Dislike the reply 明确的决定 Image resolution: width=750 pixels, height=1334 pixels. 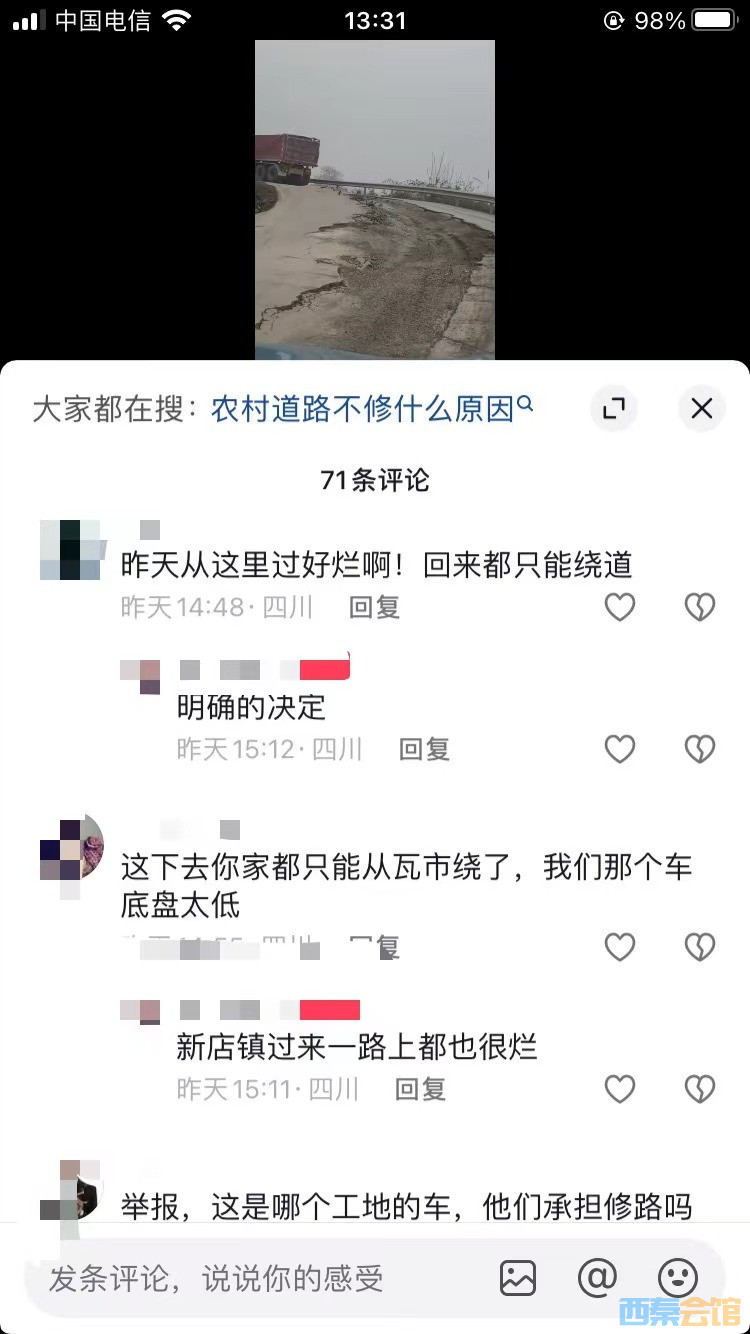(699, 749)
